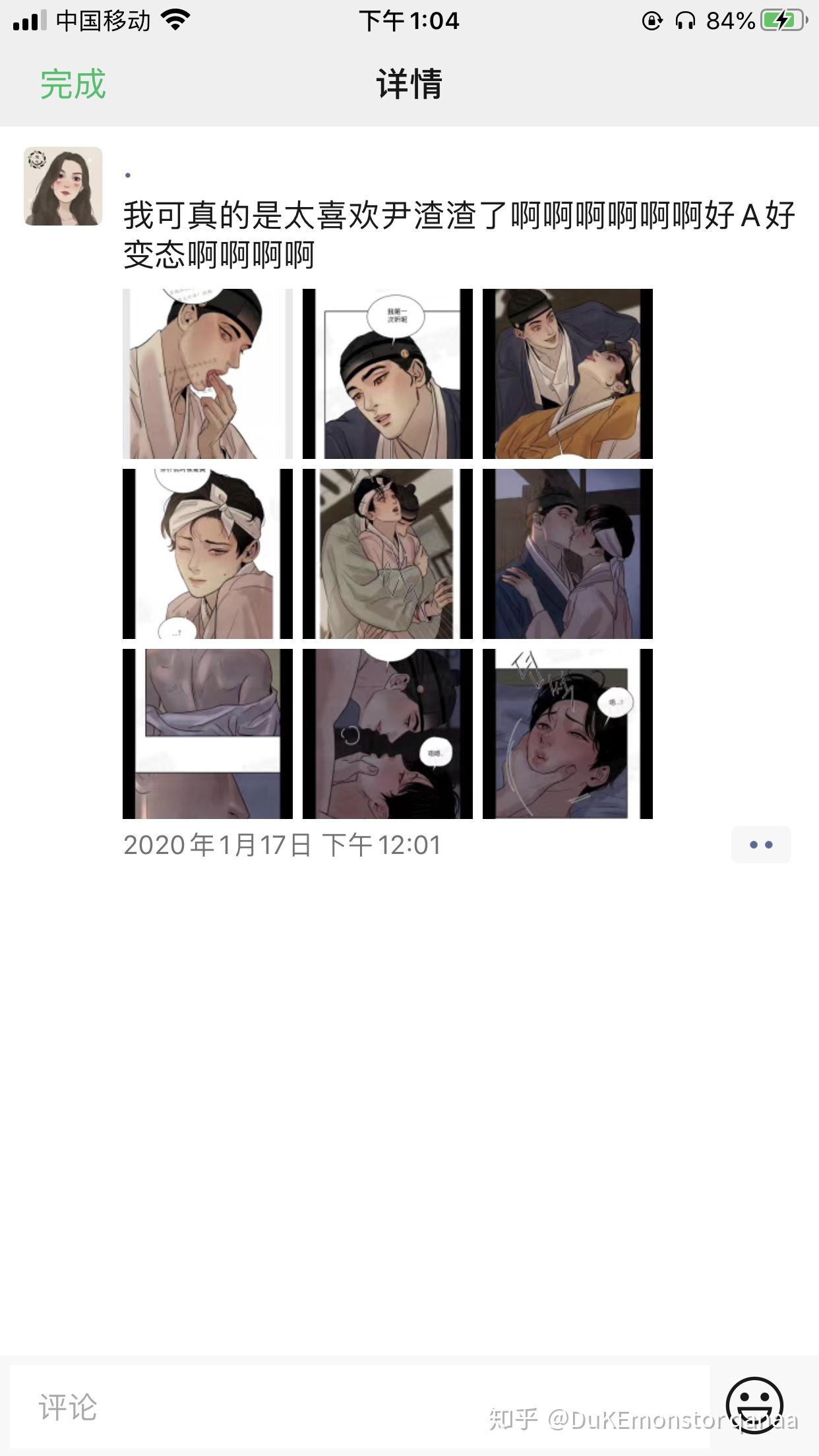Open the hugging scene photo
The image size is (819, 1456).
pyautogui.click(x=388, y=554)
